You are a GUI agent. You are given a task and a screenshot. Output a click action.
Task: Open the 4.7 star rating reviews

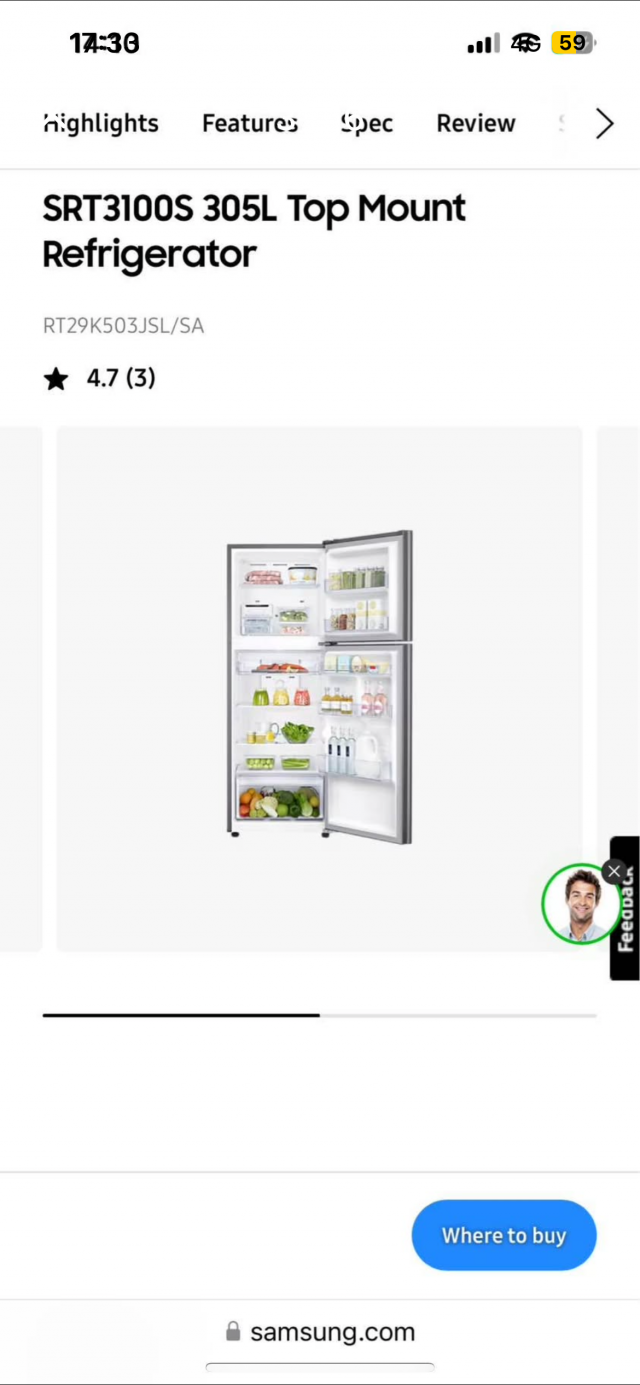coord(99,378)
